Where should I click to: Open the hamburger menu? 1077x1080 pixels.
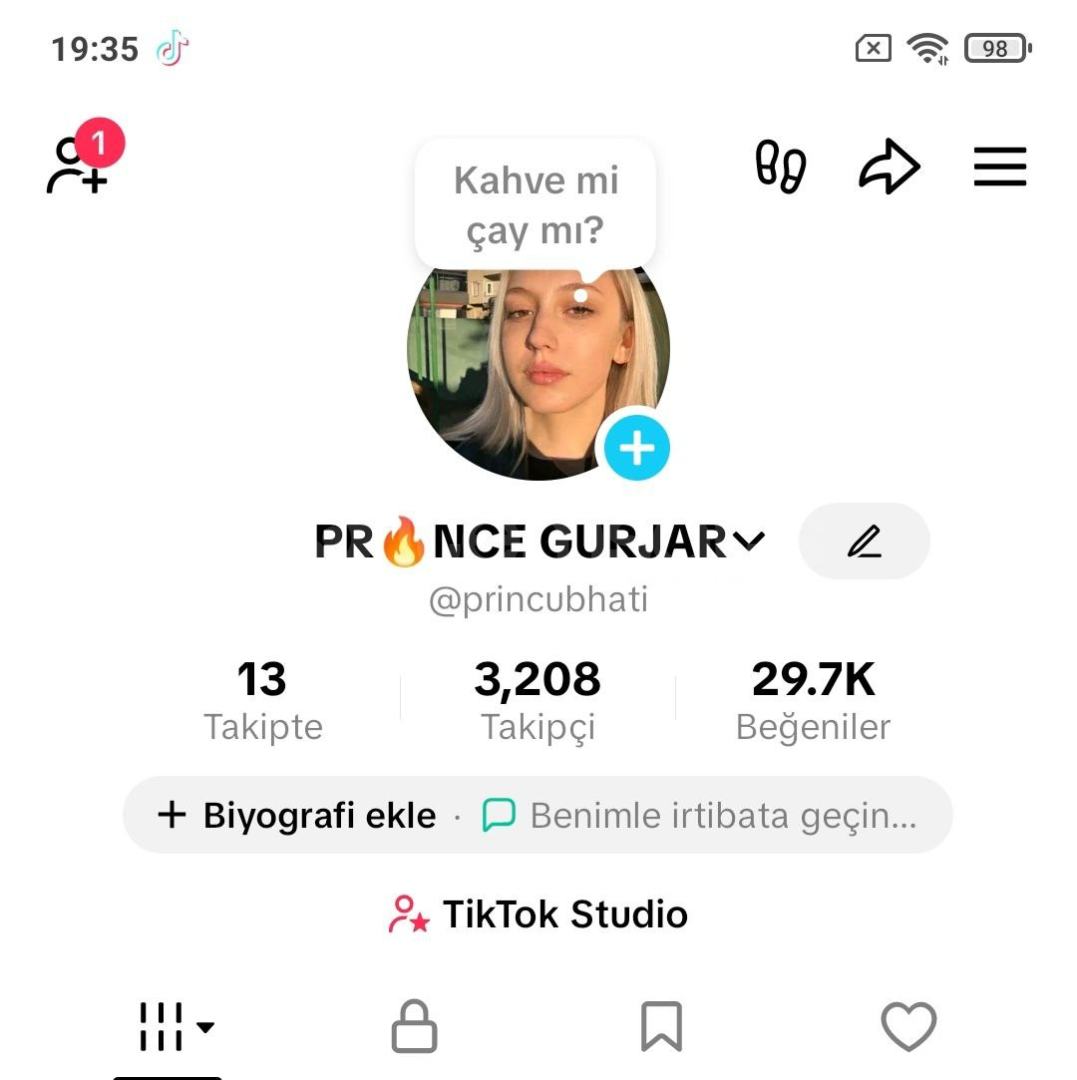[1000, 167]
